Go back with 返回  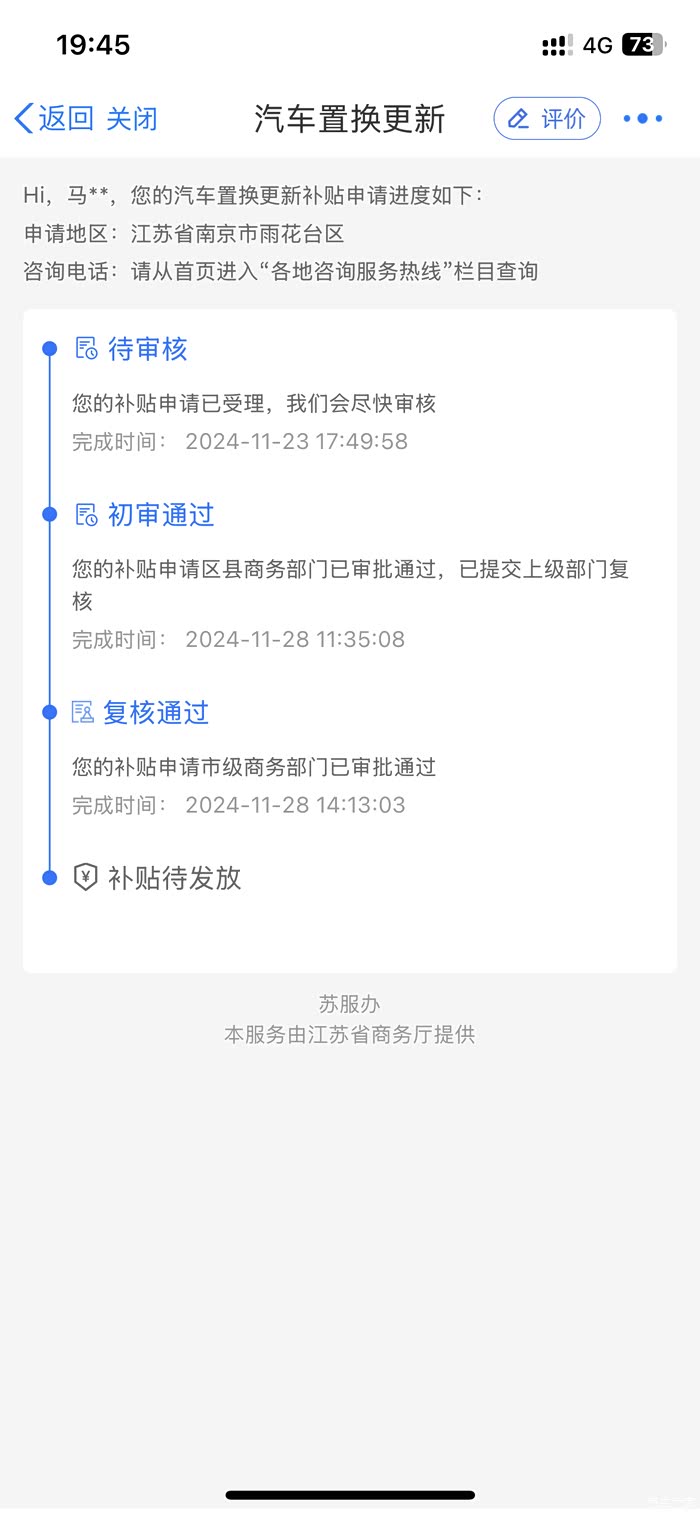coord(54,119)
